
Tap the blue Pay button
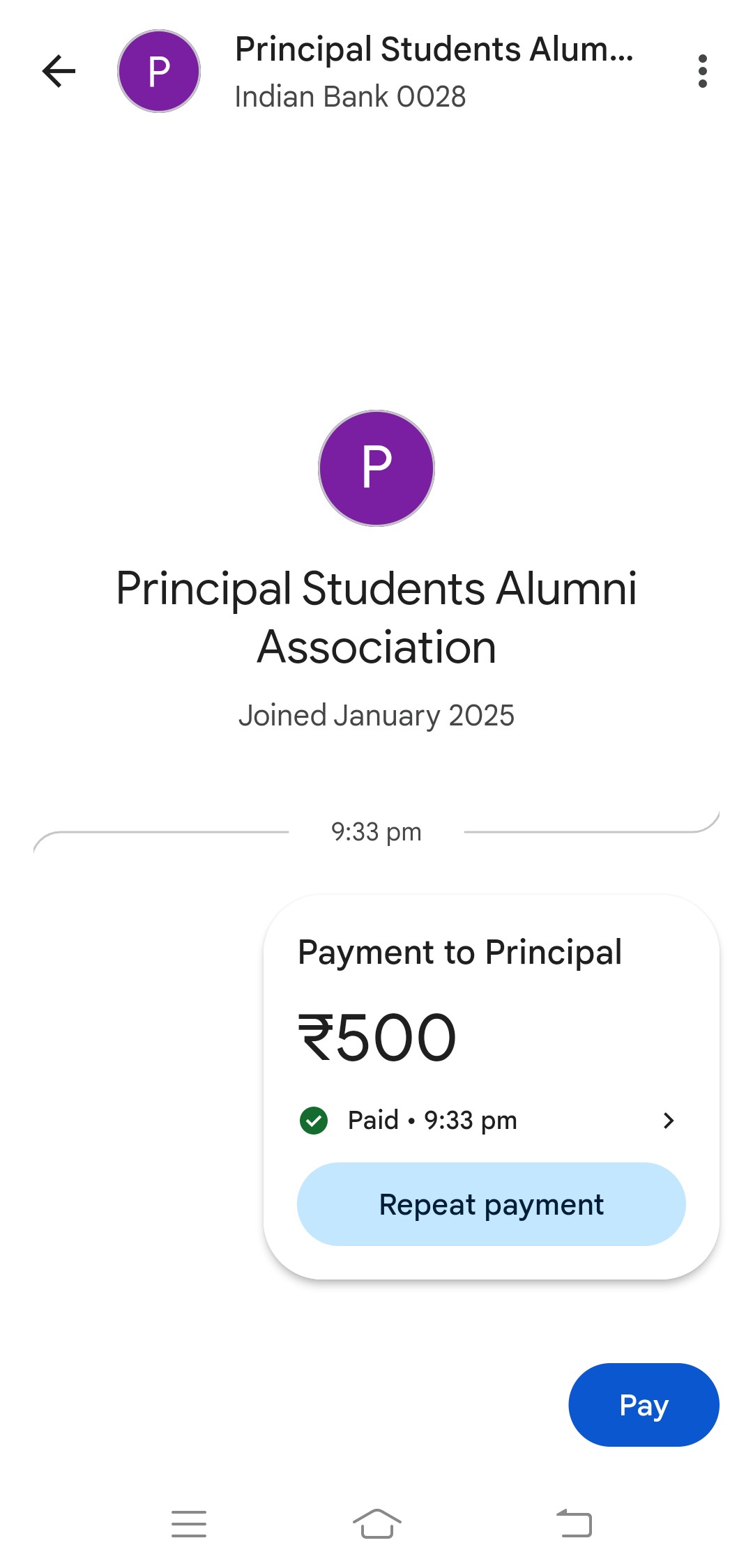click(644, 1405)
